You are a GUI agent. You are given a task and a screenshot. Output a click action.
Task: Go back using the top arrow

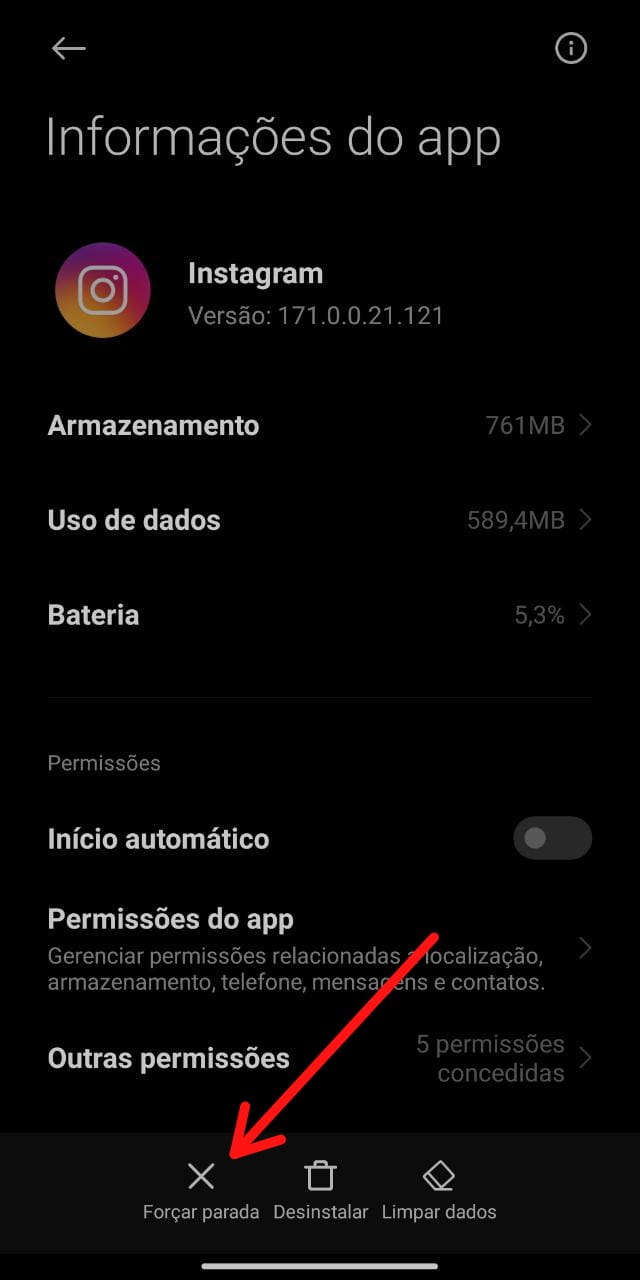pos(69,48)
